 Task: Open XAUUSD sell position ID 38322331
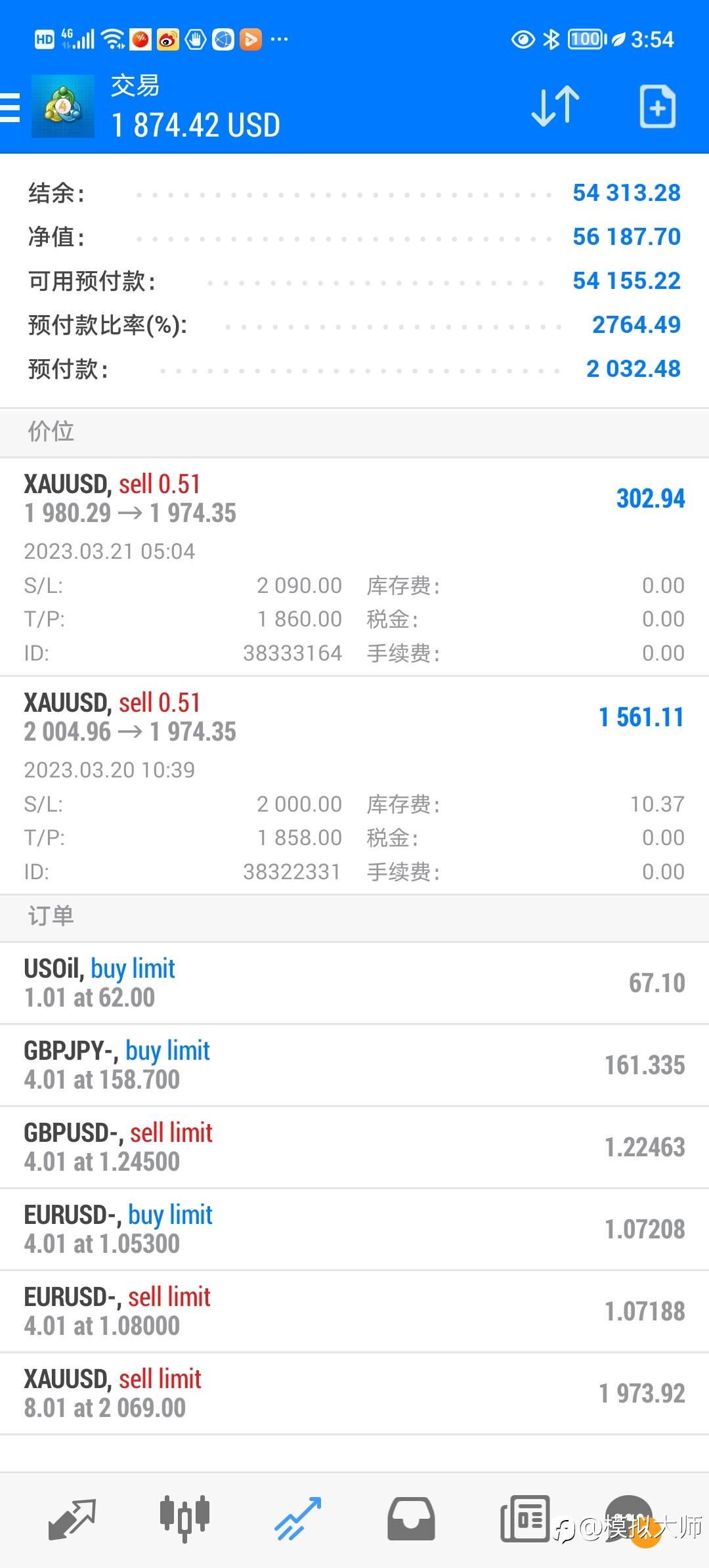click(x=354, y=786)
